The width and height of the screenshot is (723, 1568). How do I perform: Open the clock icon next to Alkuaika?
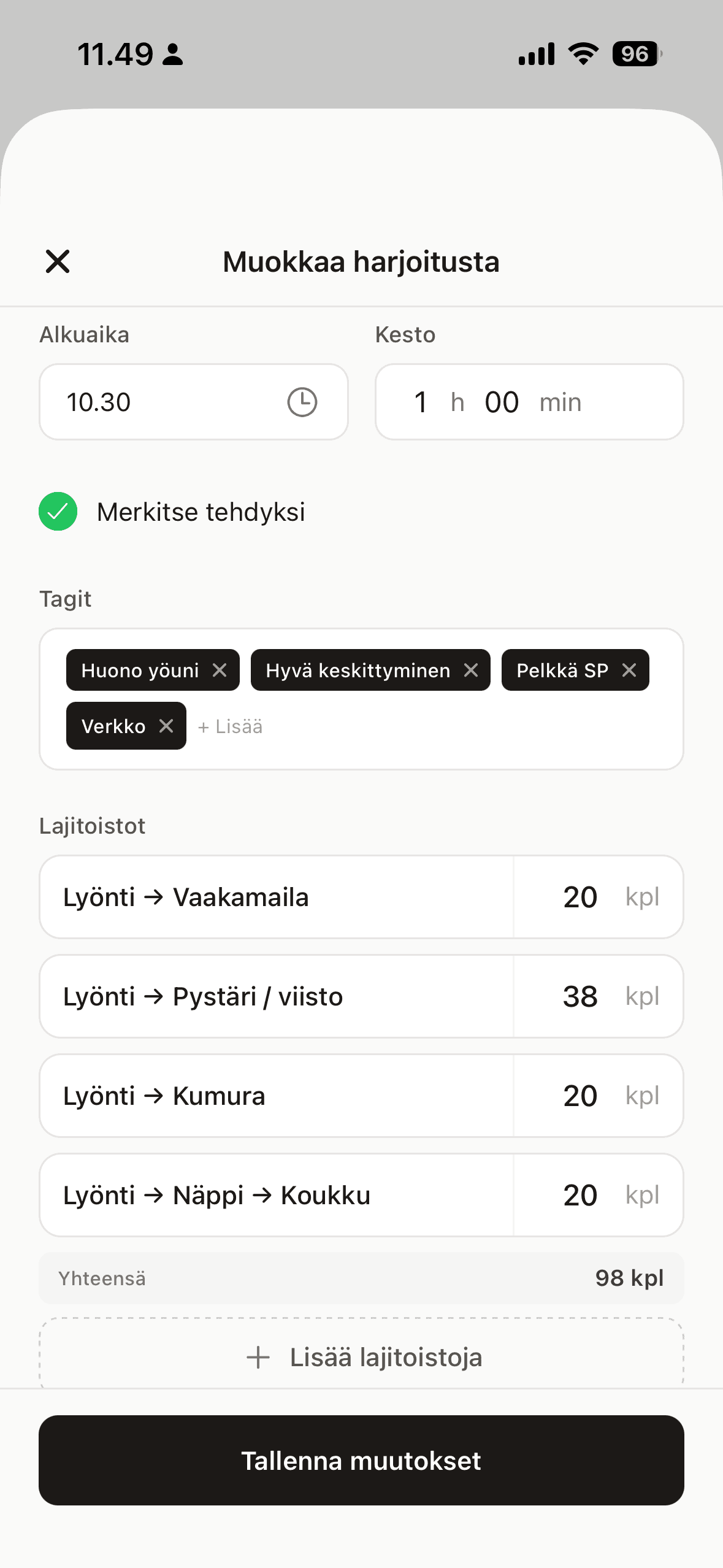[303, 402]
